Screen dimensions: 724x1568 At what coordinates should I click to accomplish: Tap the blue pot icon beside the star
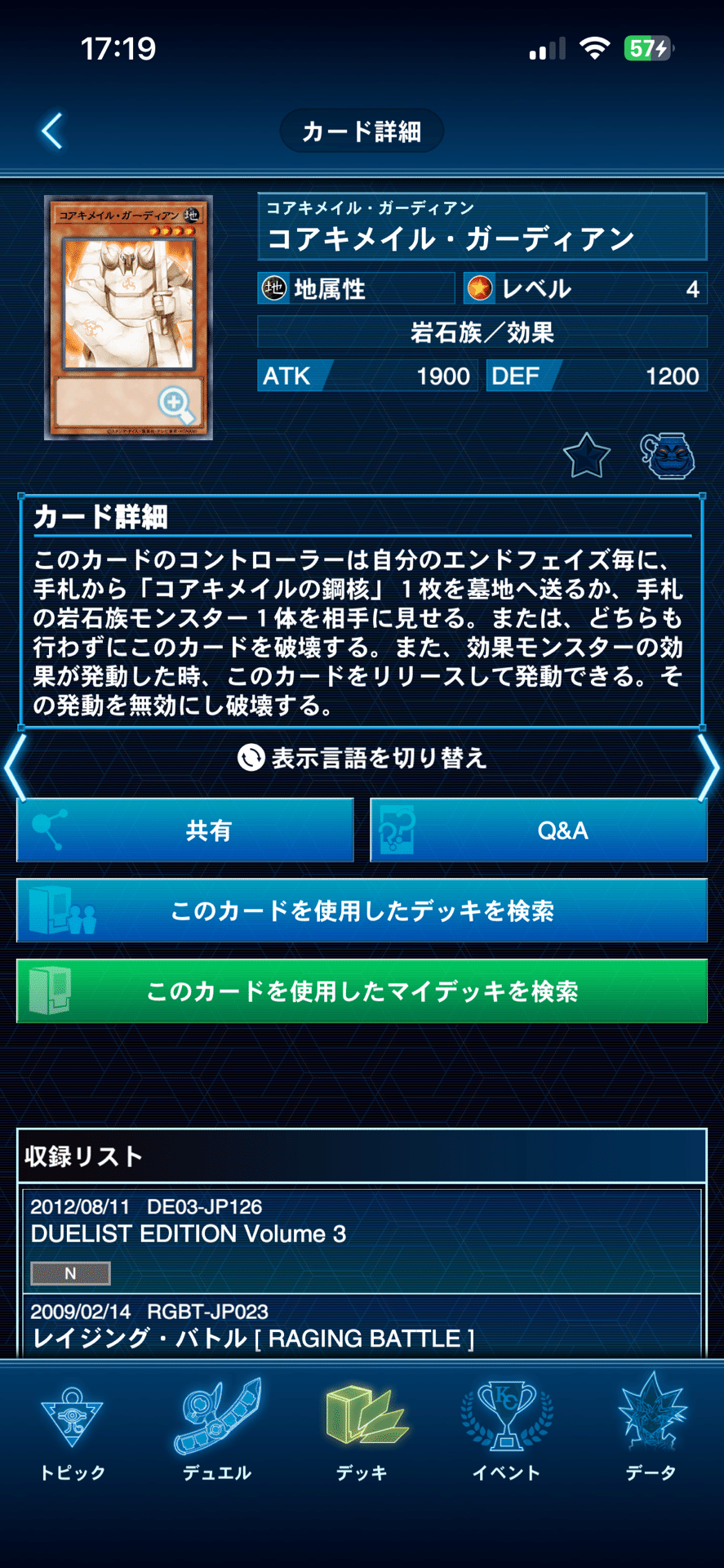pos(667,456)
